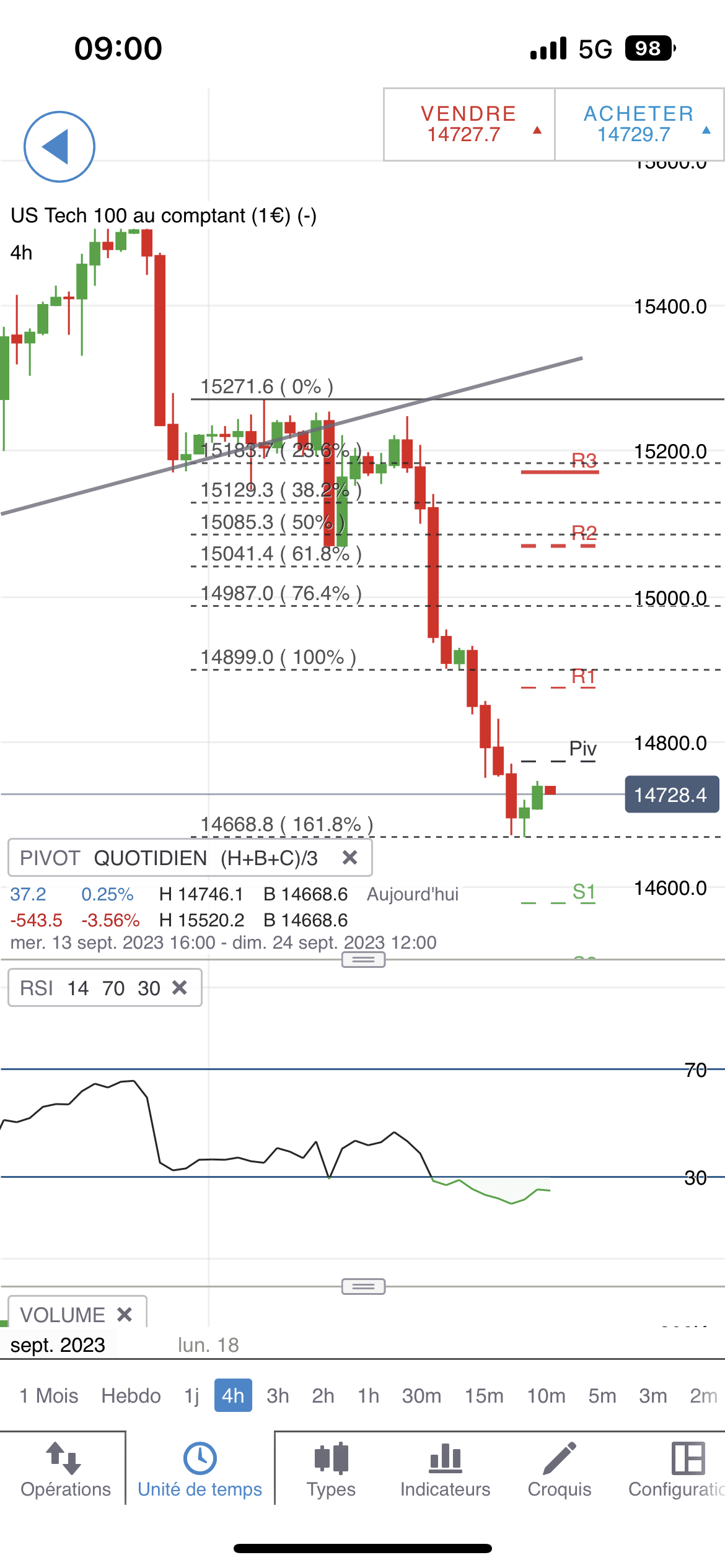Select the 15m timeframe

(484, 1396)
